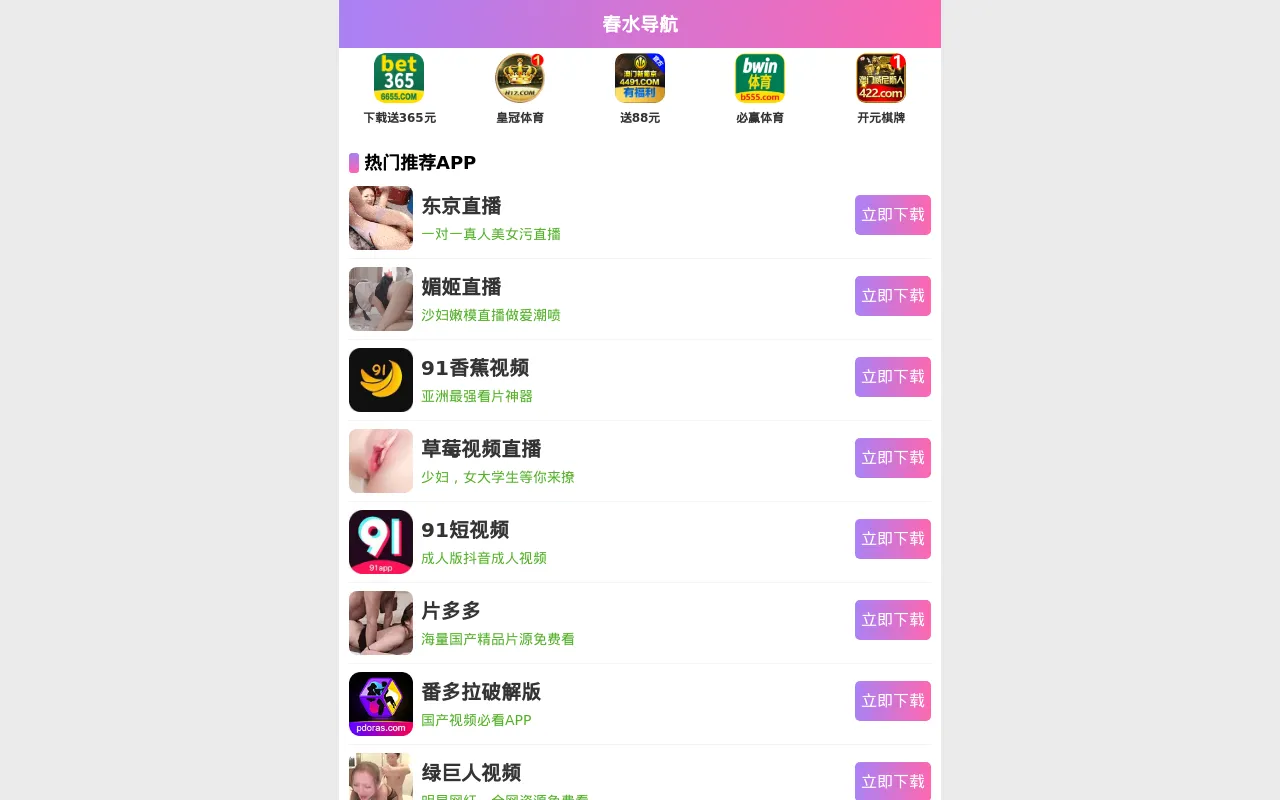
Task: Open the bet365 download shortcut icon
Action: [399, 79]
